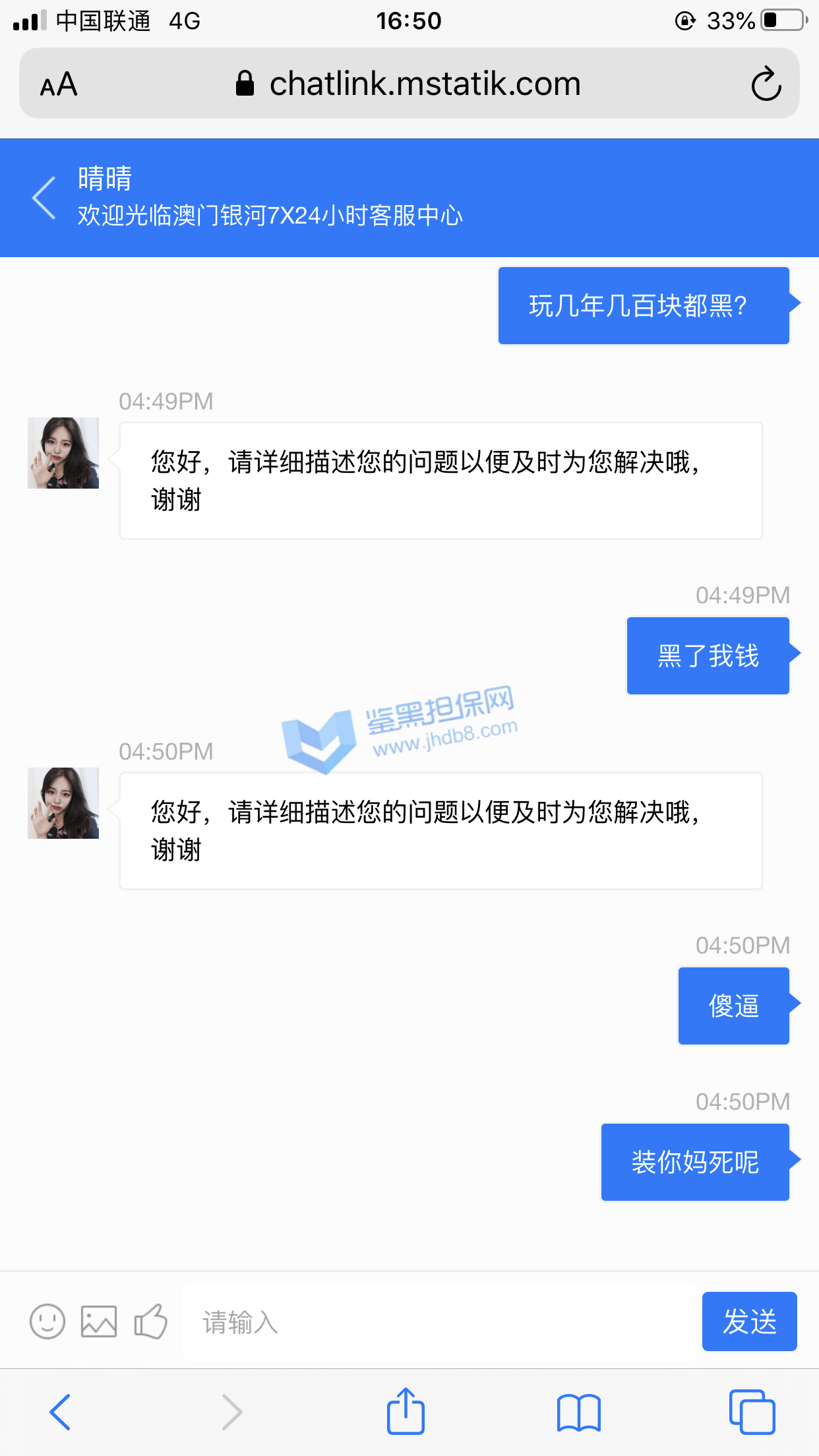The width and height of the screenshot is (819, 1456).
Task: Open the AA reader options
Action: pyautogui.click(x=59, y=84)
